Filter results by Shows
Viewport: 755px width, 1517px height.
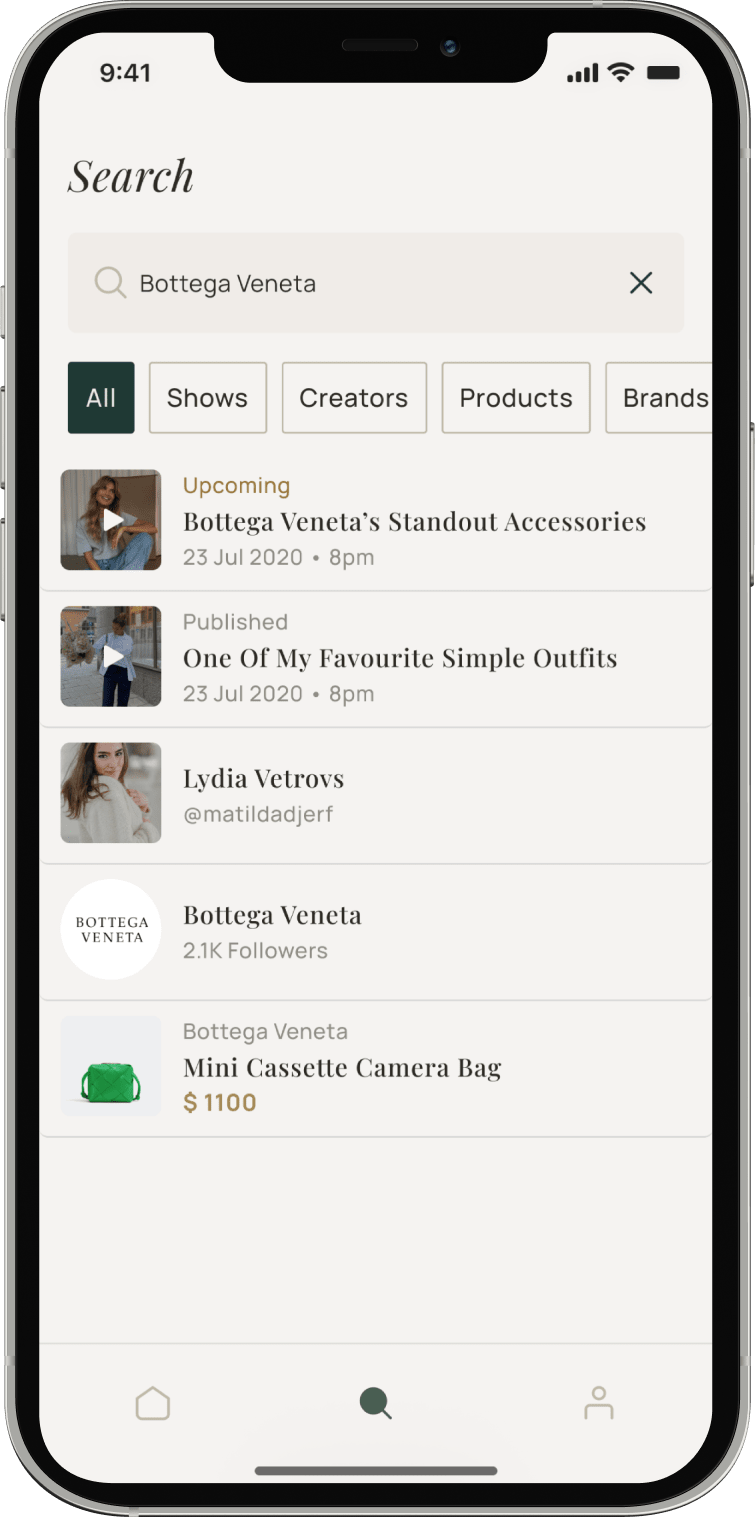(x=207, y=398)
